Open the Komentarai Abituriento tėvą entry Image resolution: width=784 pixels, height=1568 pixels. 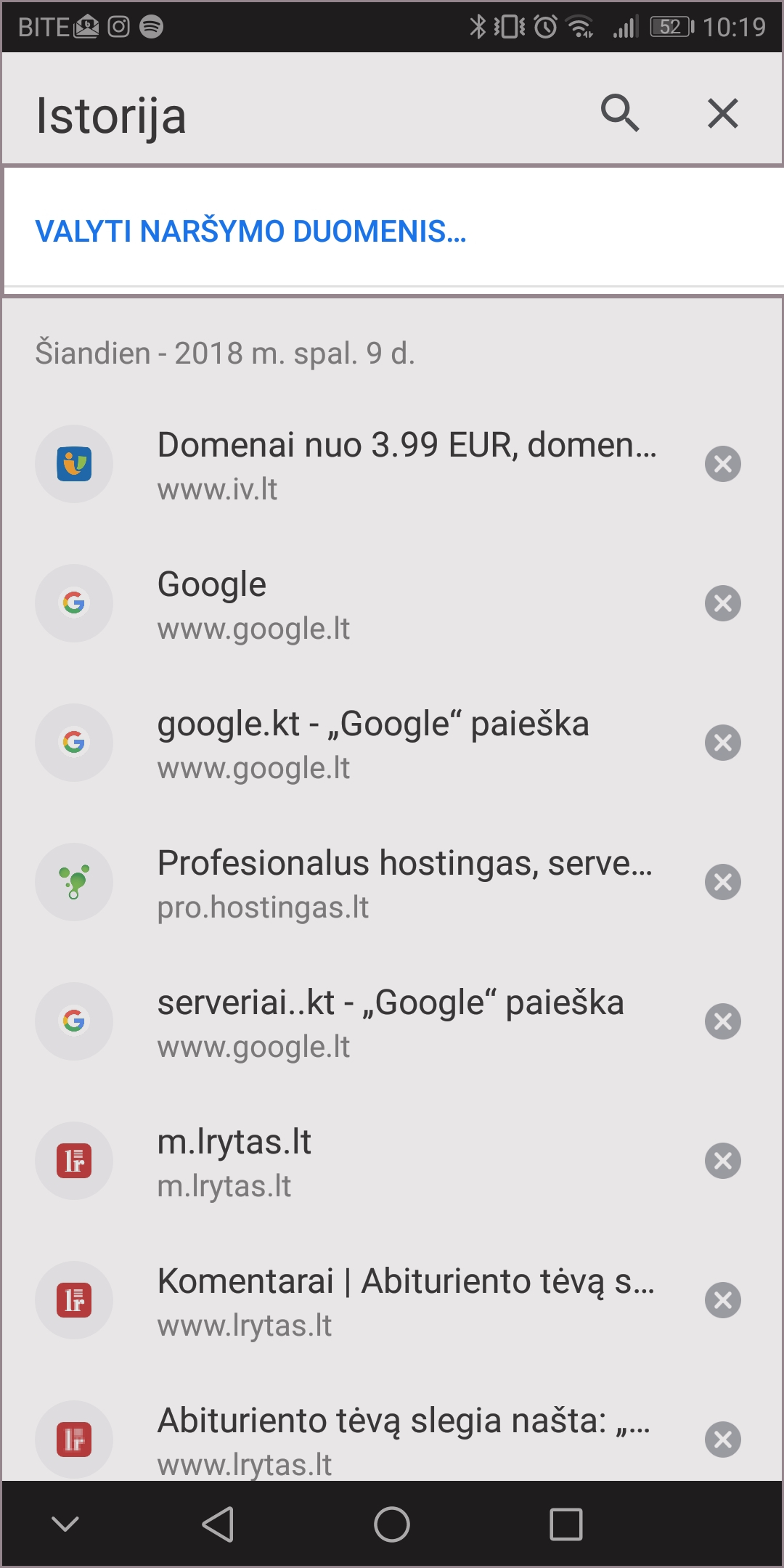[x=407, y=1301]
